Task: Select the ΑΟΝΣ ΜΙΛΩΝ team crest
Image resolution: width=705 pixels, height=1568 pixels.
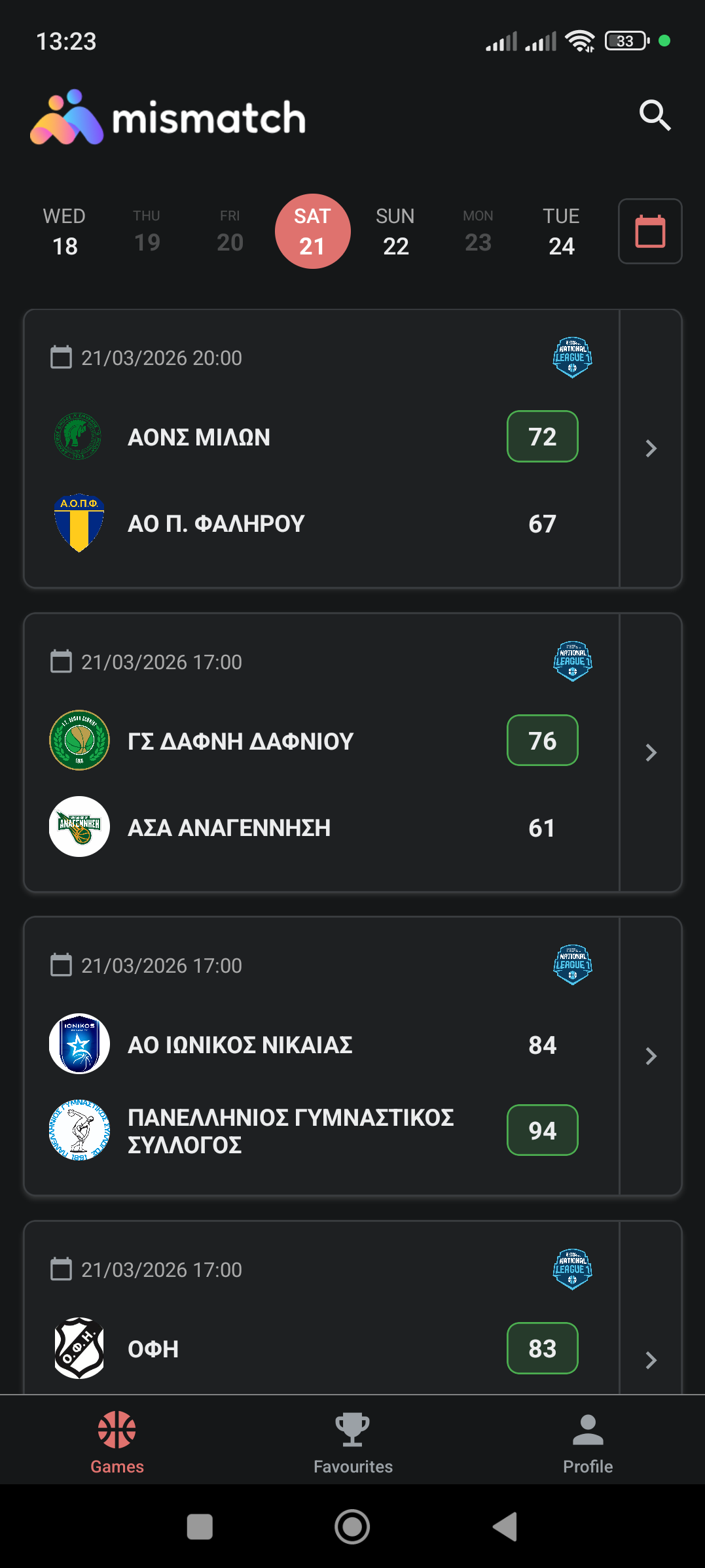Action: click(79, 436)
